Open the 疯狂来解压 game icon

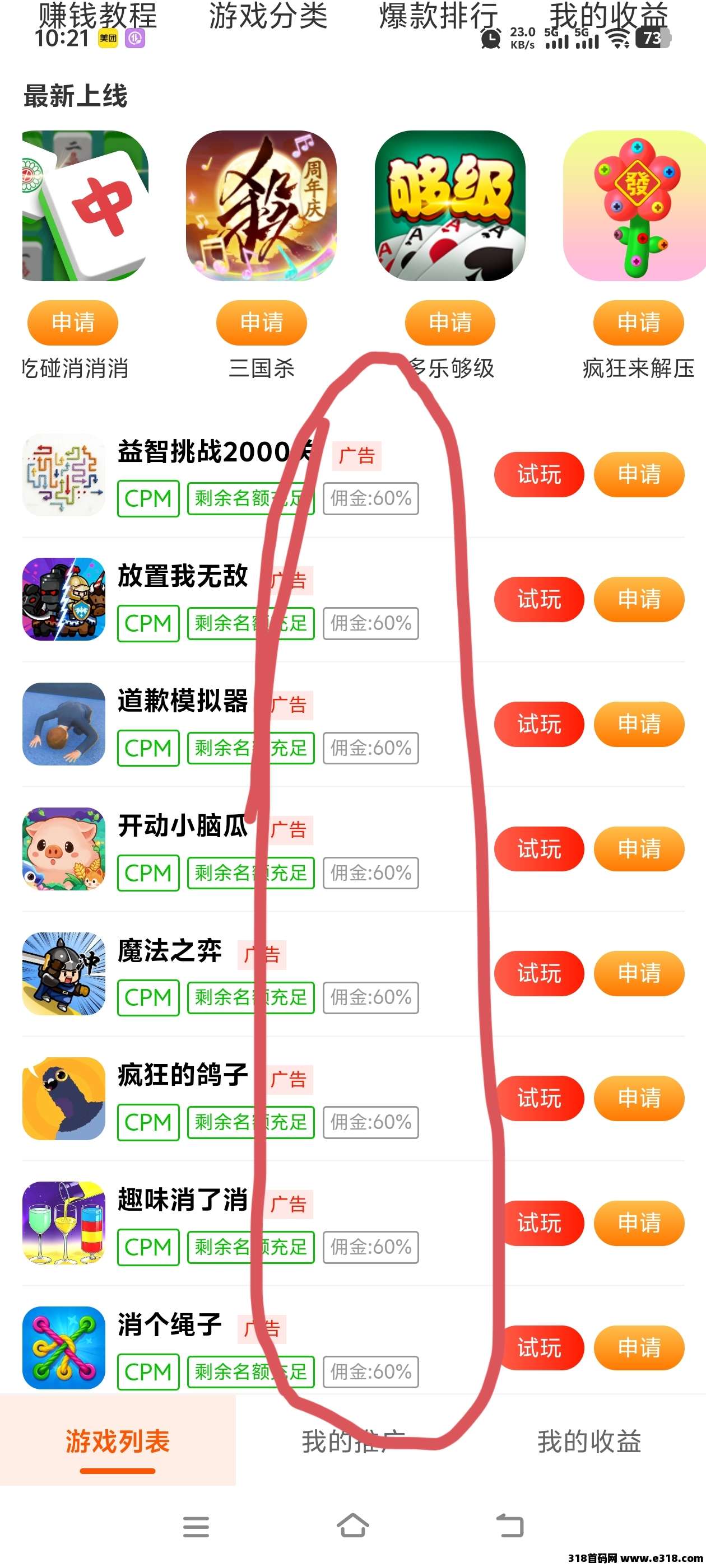[x=636, y=210]
